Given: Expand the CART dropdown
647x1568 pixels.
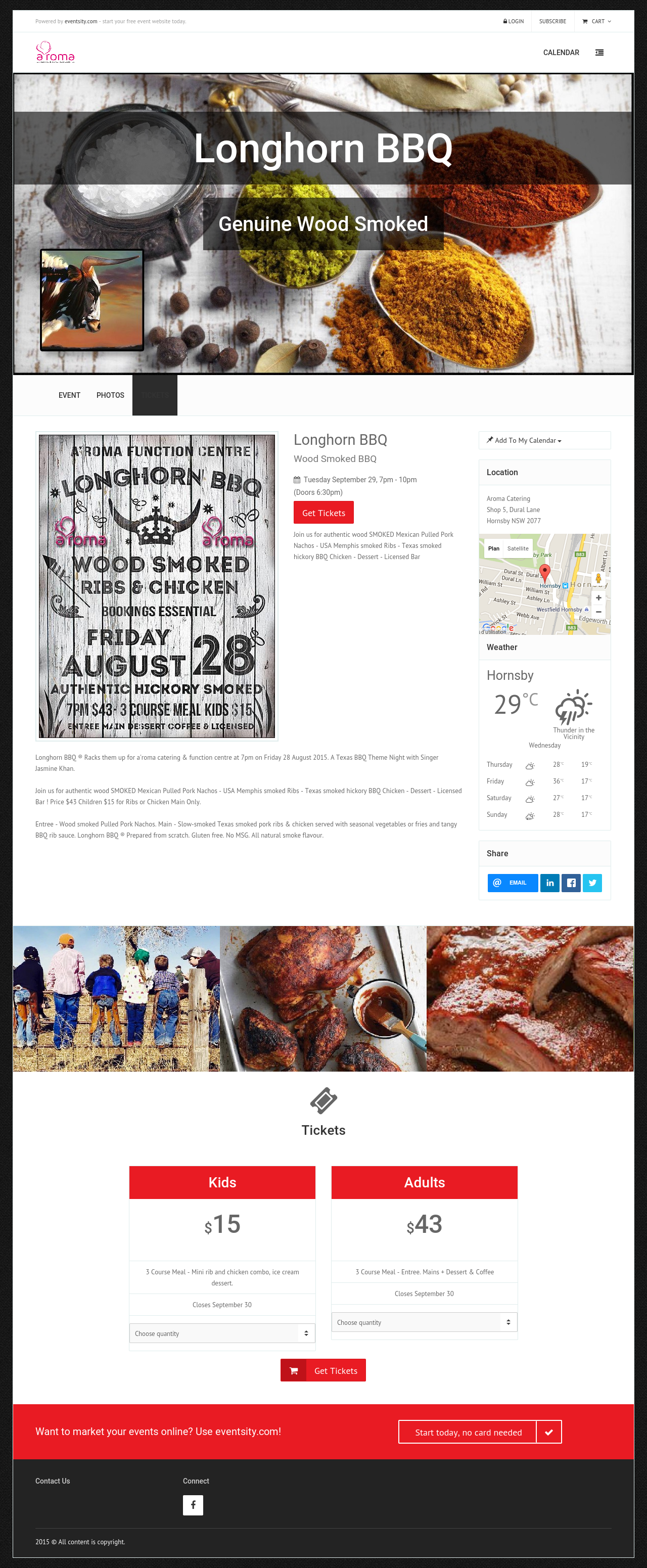Looking at the screenshot, I should pyautogui.click(x=596, y=21).
